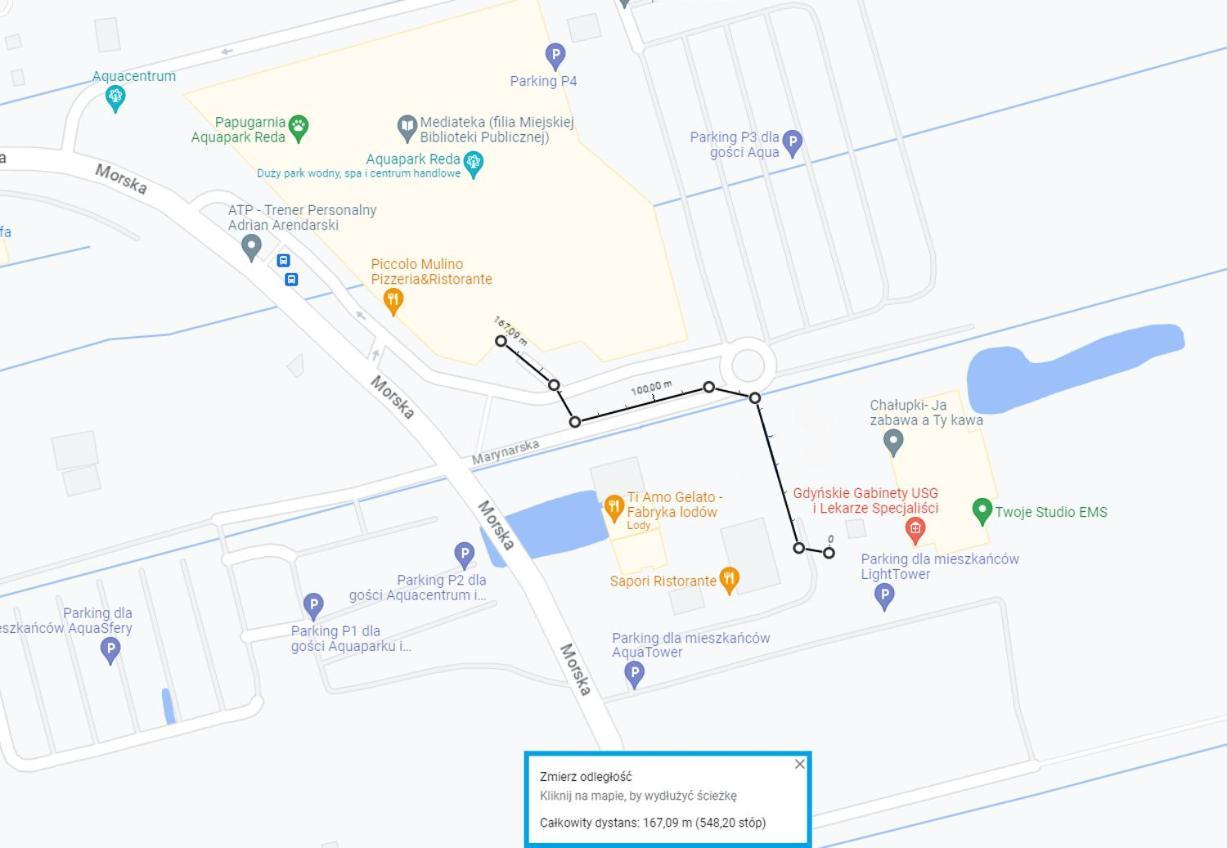Open the Aquapark Reda place marker
This screenshot has width=1227, height=848.
coord(474,162)
